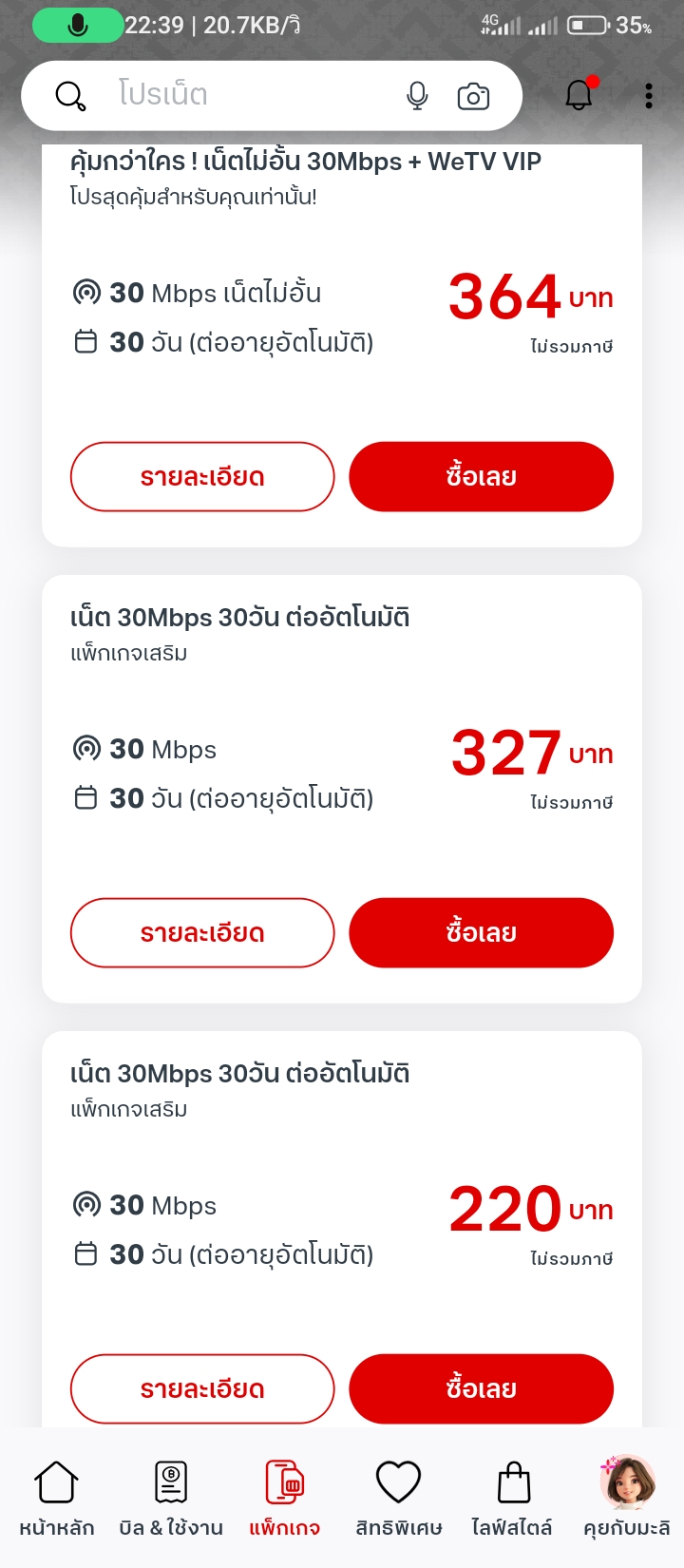Open the คุยกับมะลิ chat assistant tab

(x=627, y=1498)
